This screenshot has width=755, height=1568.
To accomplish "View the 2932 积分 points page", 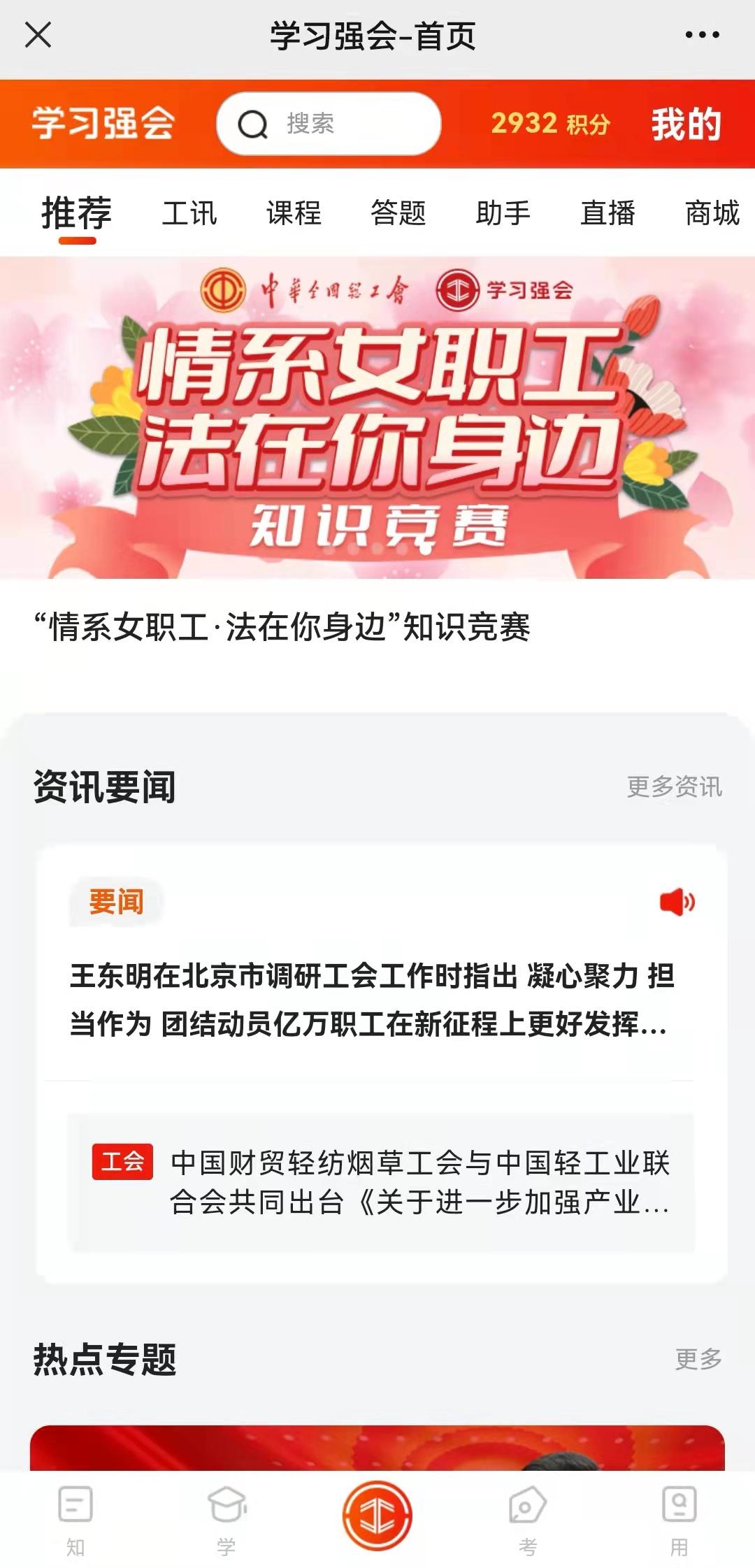I will pos(550,124).
